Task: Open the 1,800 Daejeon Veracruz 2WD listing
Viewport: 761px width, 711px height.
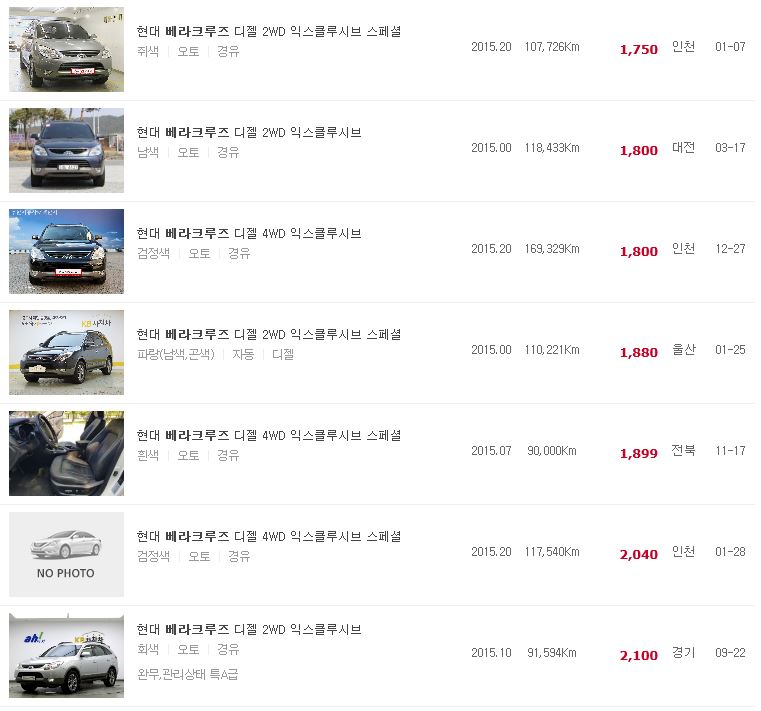Action: coord(248,132)
